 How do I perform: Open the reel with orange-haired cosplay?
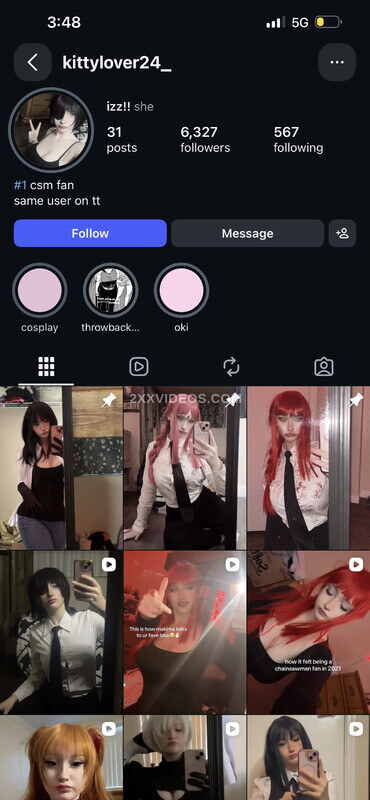(61, 757)
